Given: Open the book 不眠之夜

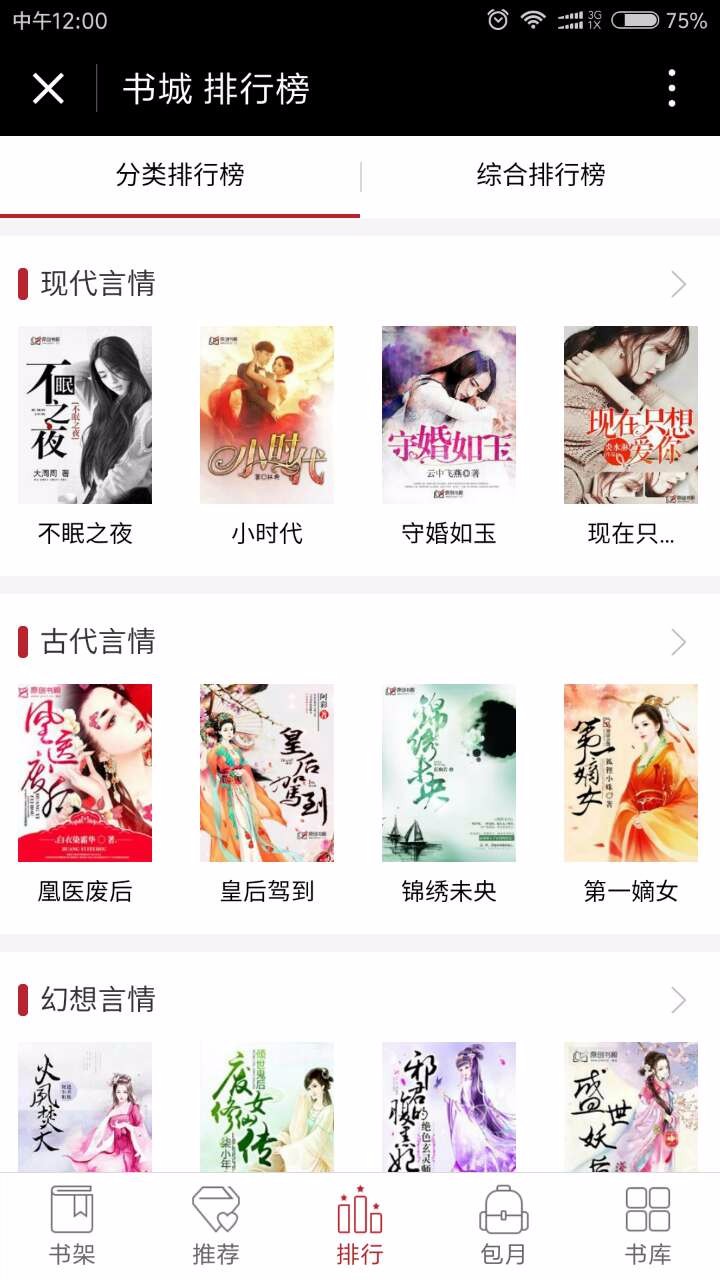Looking at the screenshot, I should (85, 415).
